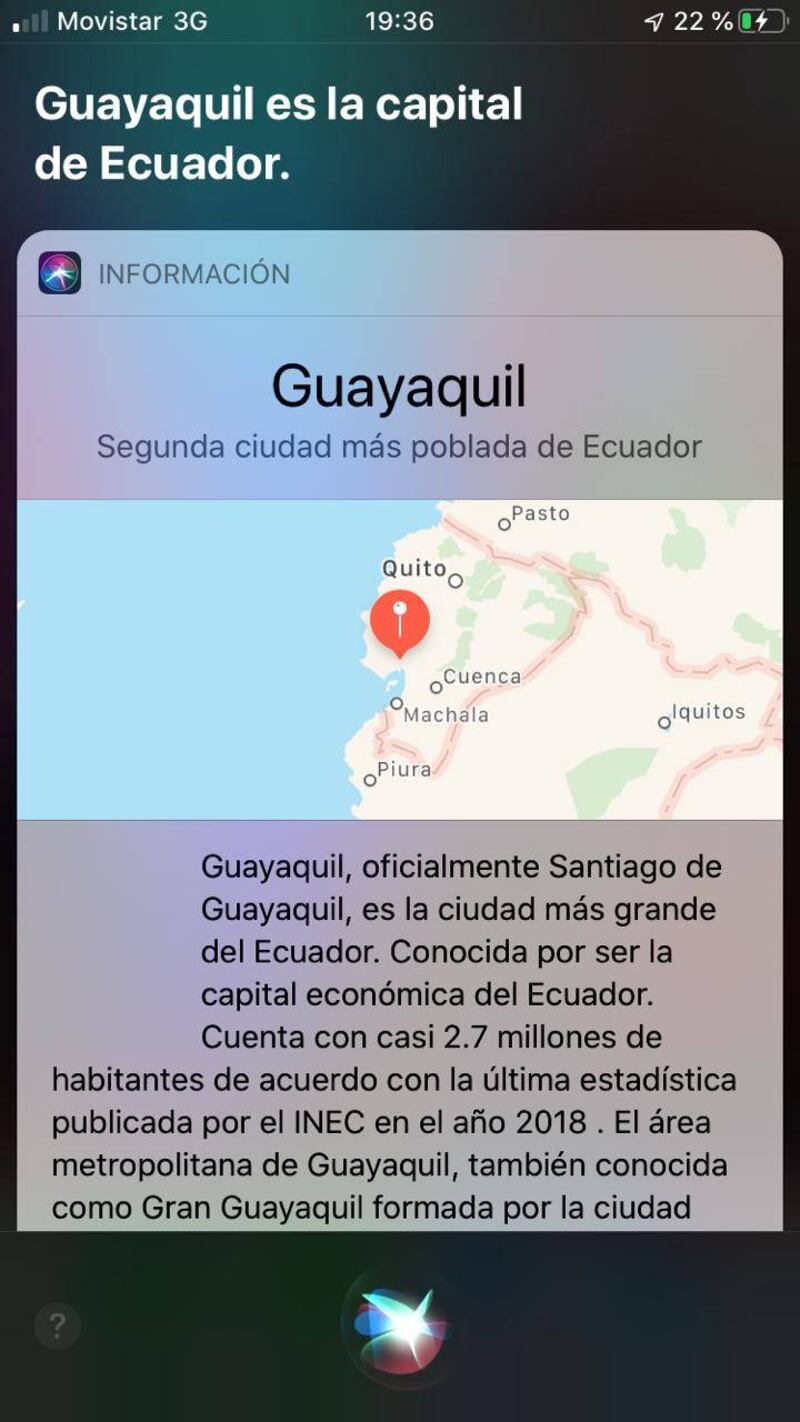Open the Siri help question mark
This screenshot has width=800, height=1422.
(x=57, y=1327)
